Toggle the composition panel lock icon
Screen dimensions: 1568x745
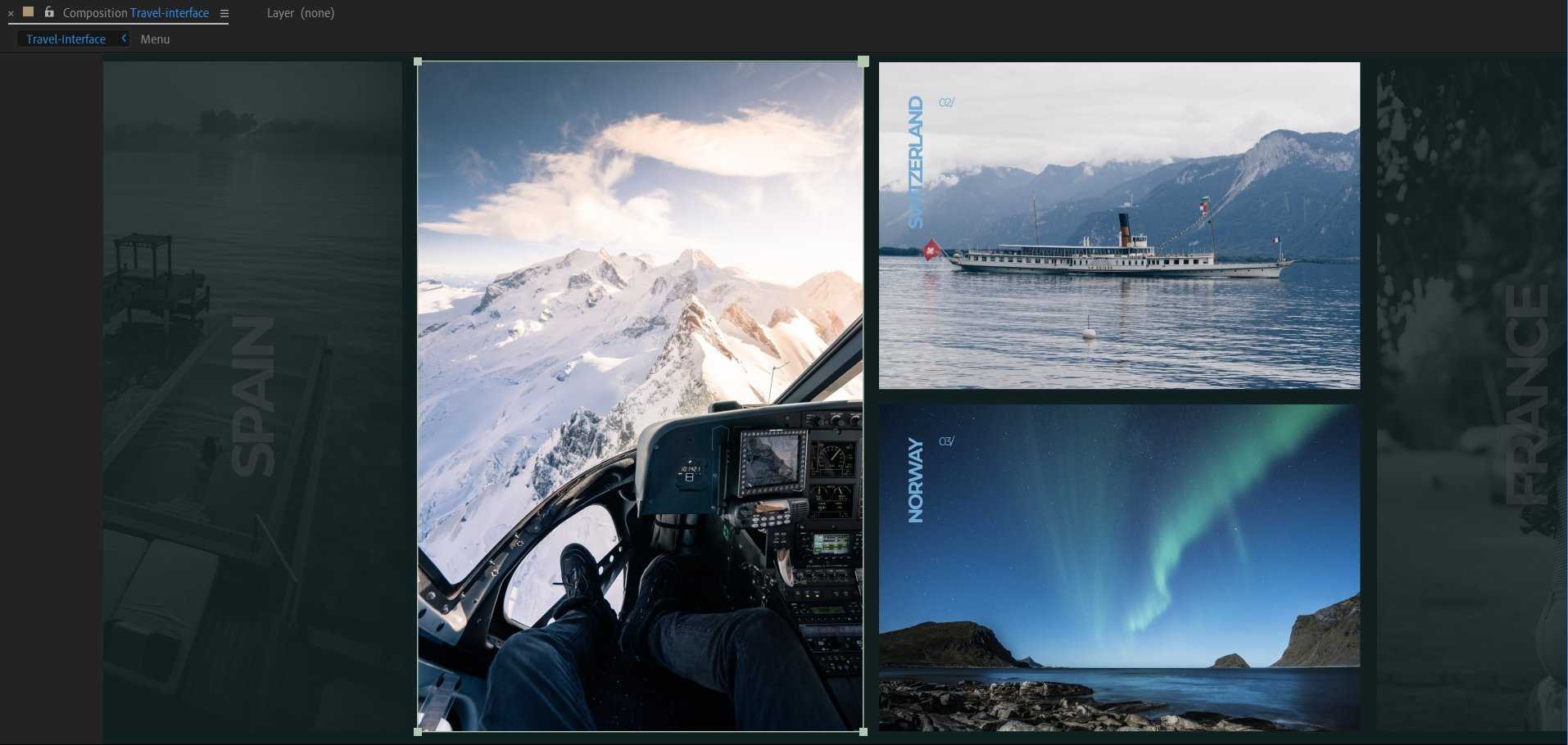[49, 12]
